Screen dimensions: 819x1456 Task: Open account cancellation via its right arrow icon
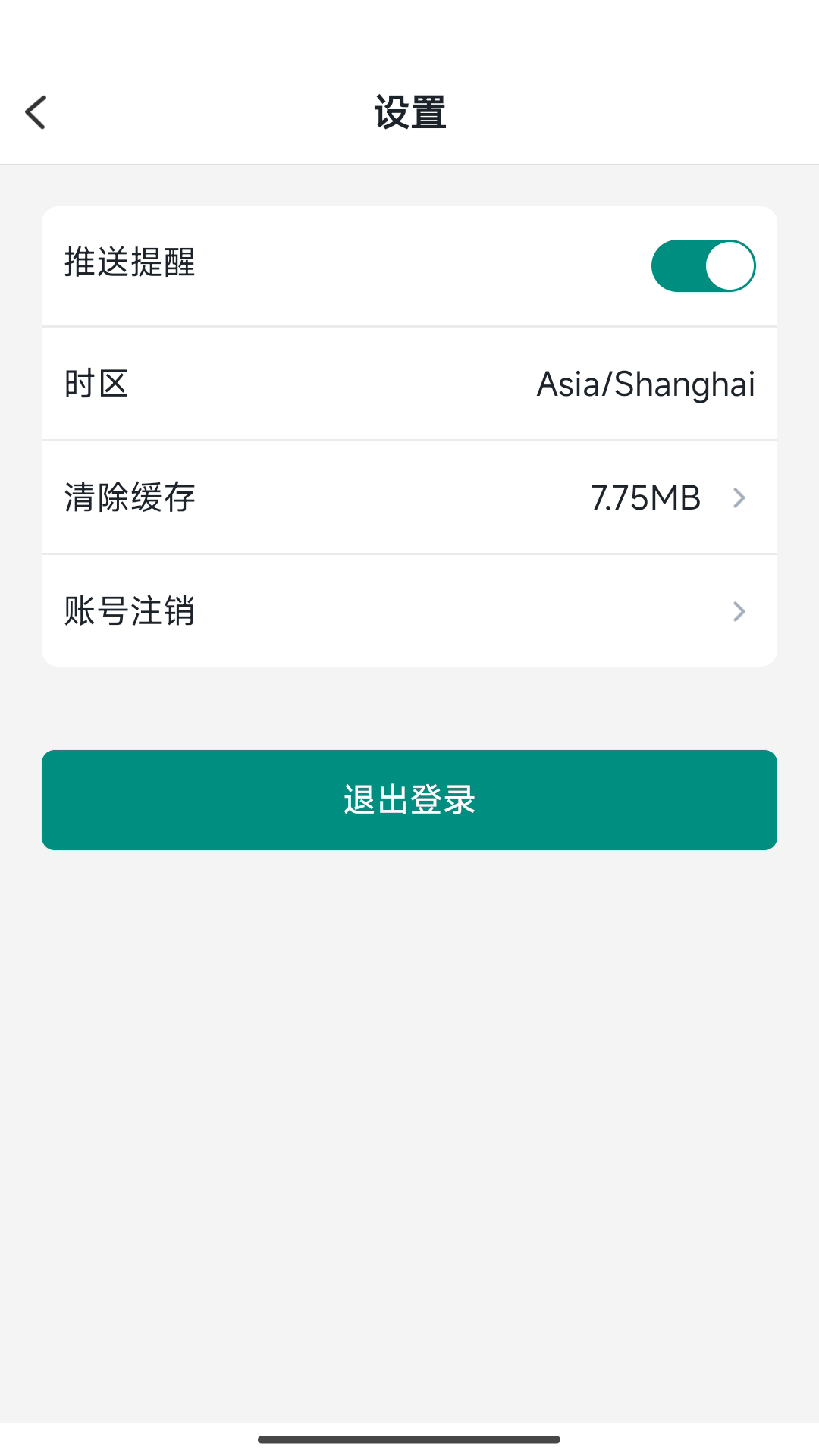(739, 611)
